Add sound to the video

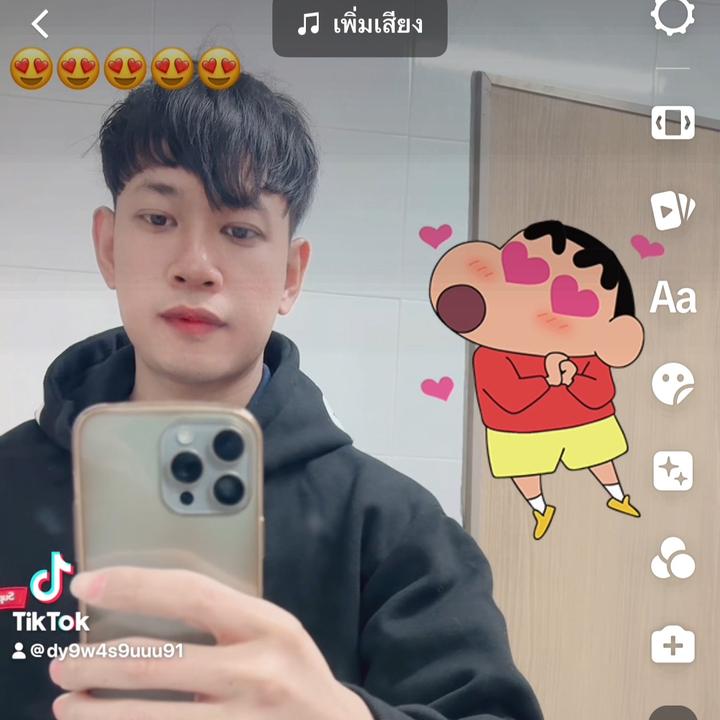tap(360, 24)
